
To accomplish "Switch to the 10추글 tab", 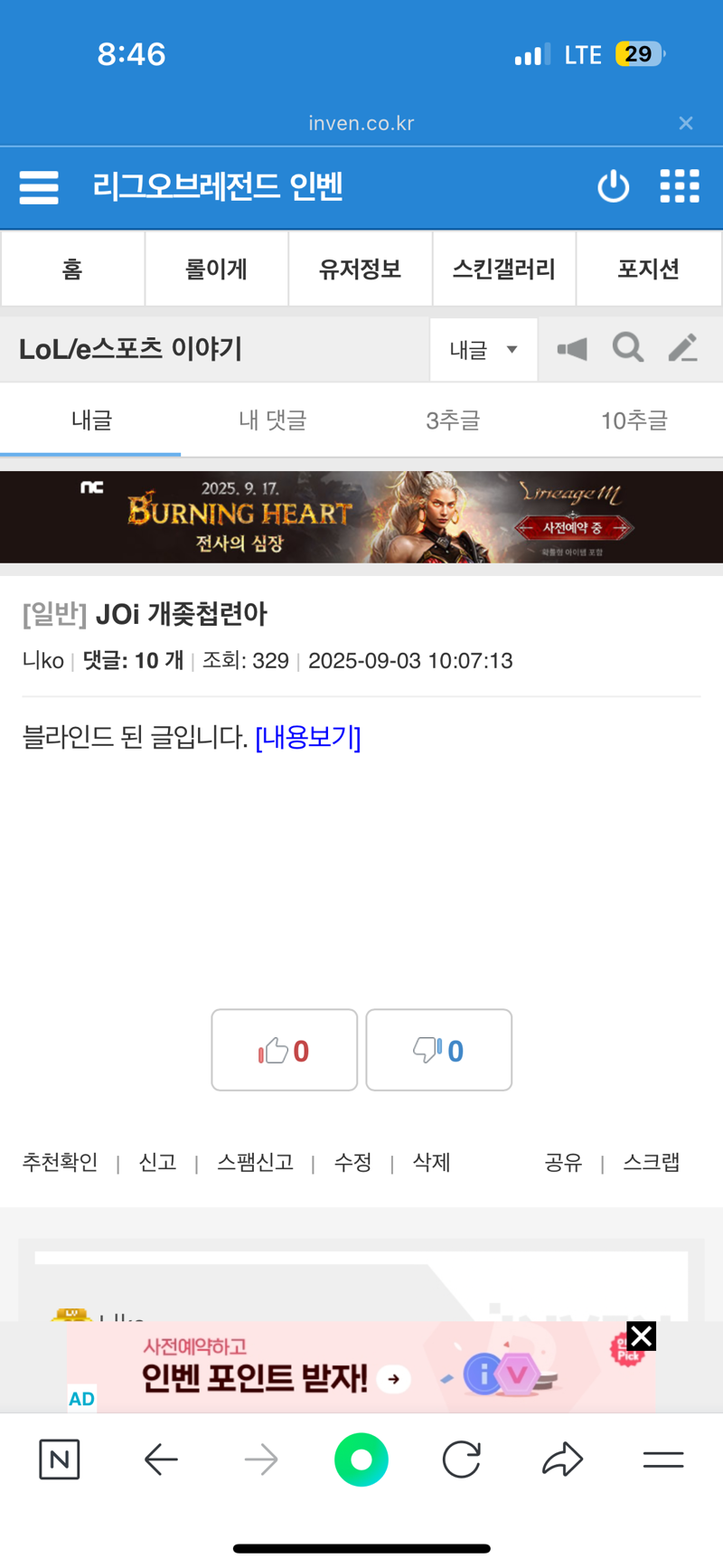I will [634, 420].
